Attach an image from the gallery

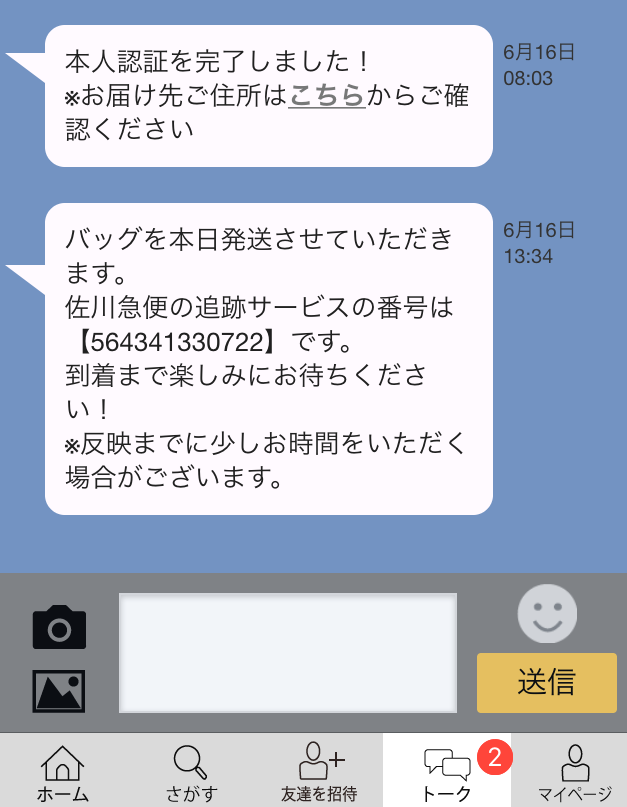click(x=59, y=690)
